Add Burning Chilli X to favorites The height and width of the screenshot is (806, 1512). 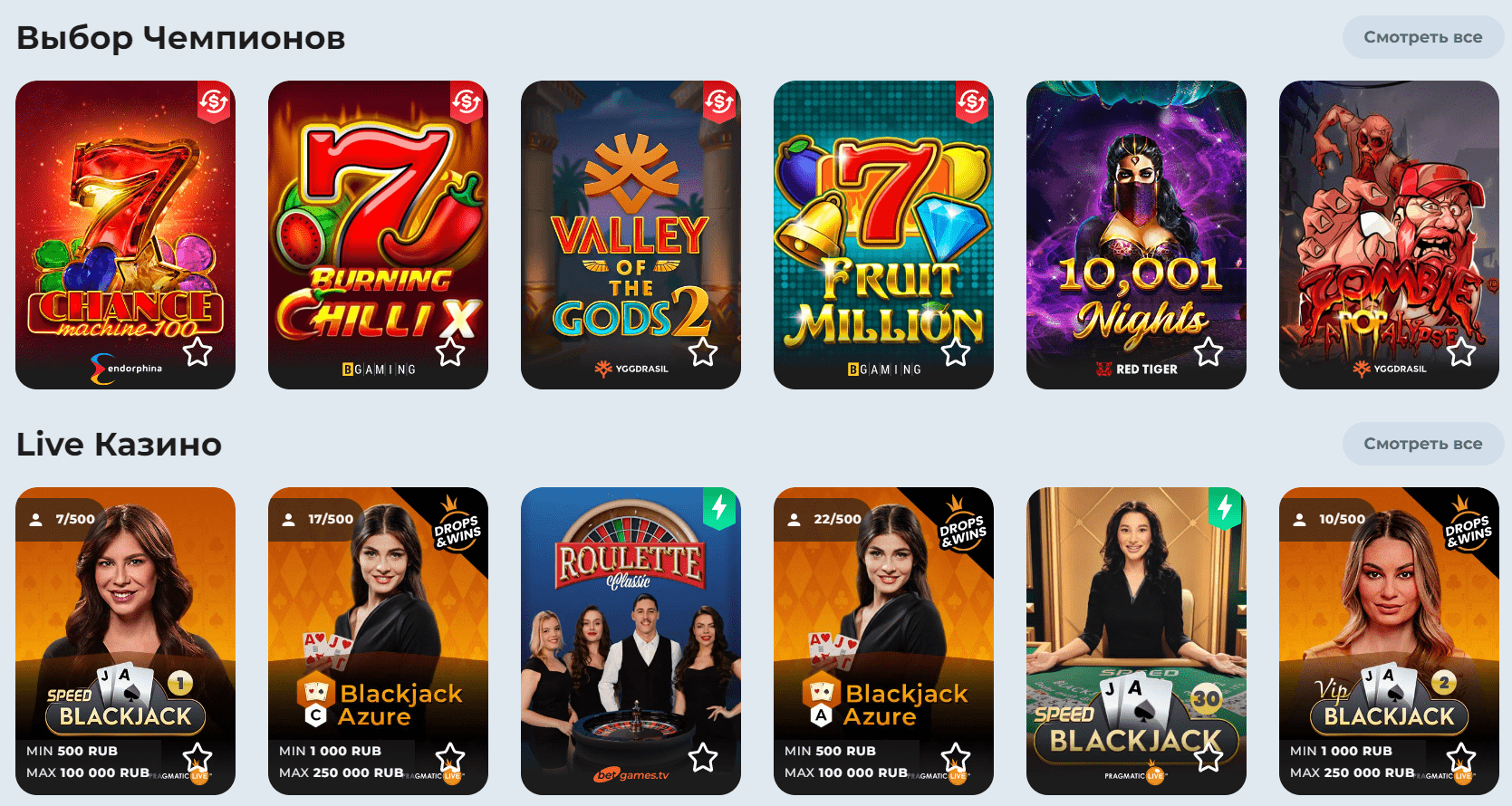click(450, 352)
